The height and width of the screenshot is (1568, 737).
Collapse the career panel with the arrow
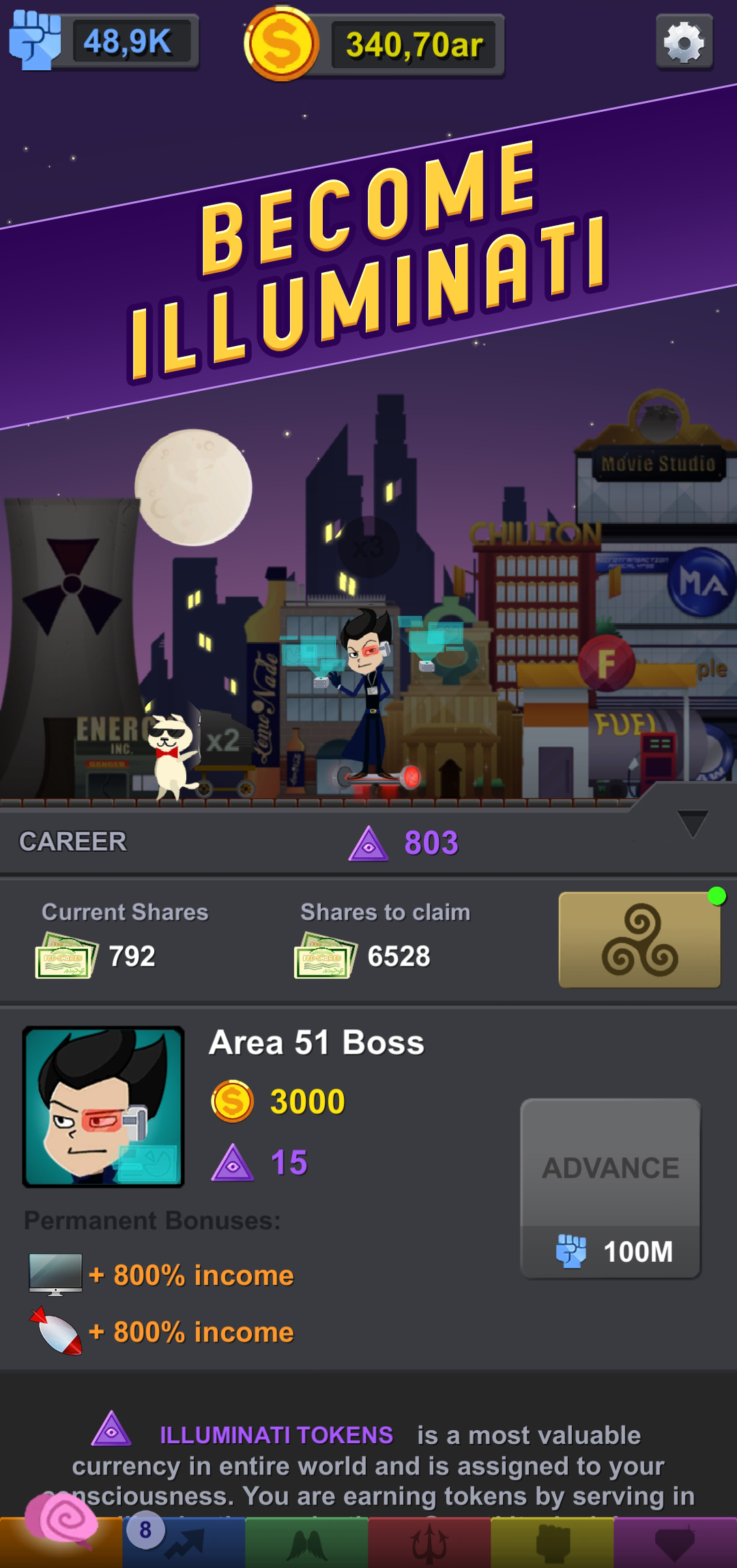(692, 823)
